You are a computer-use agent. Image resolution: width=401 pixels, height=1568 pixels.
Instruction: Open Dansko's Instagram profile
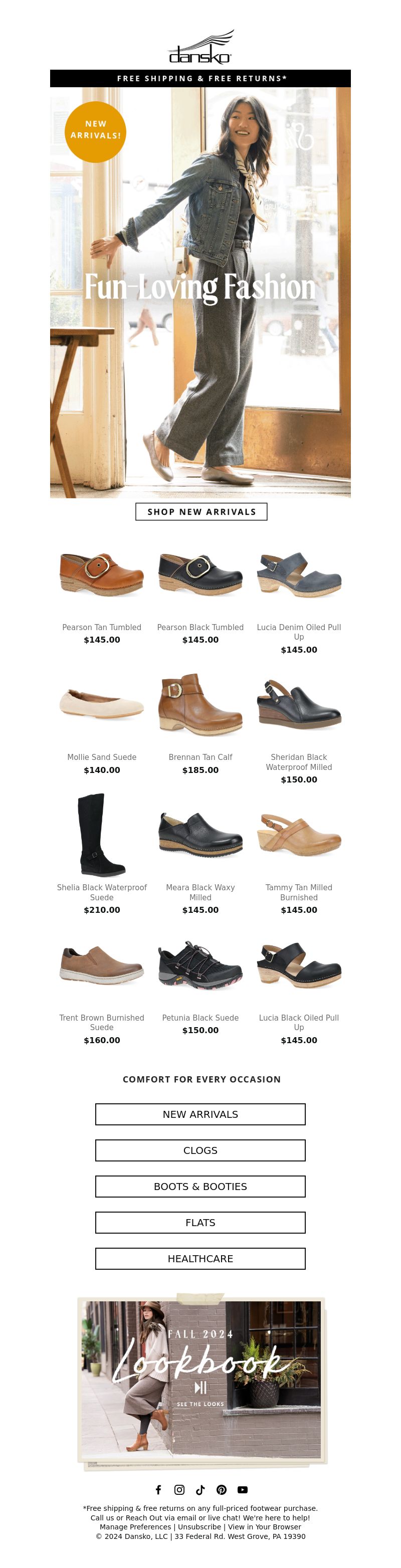pyautogui.click(x=179, y=1489)
